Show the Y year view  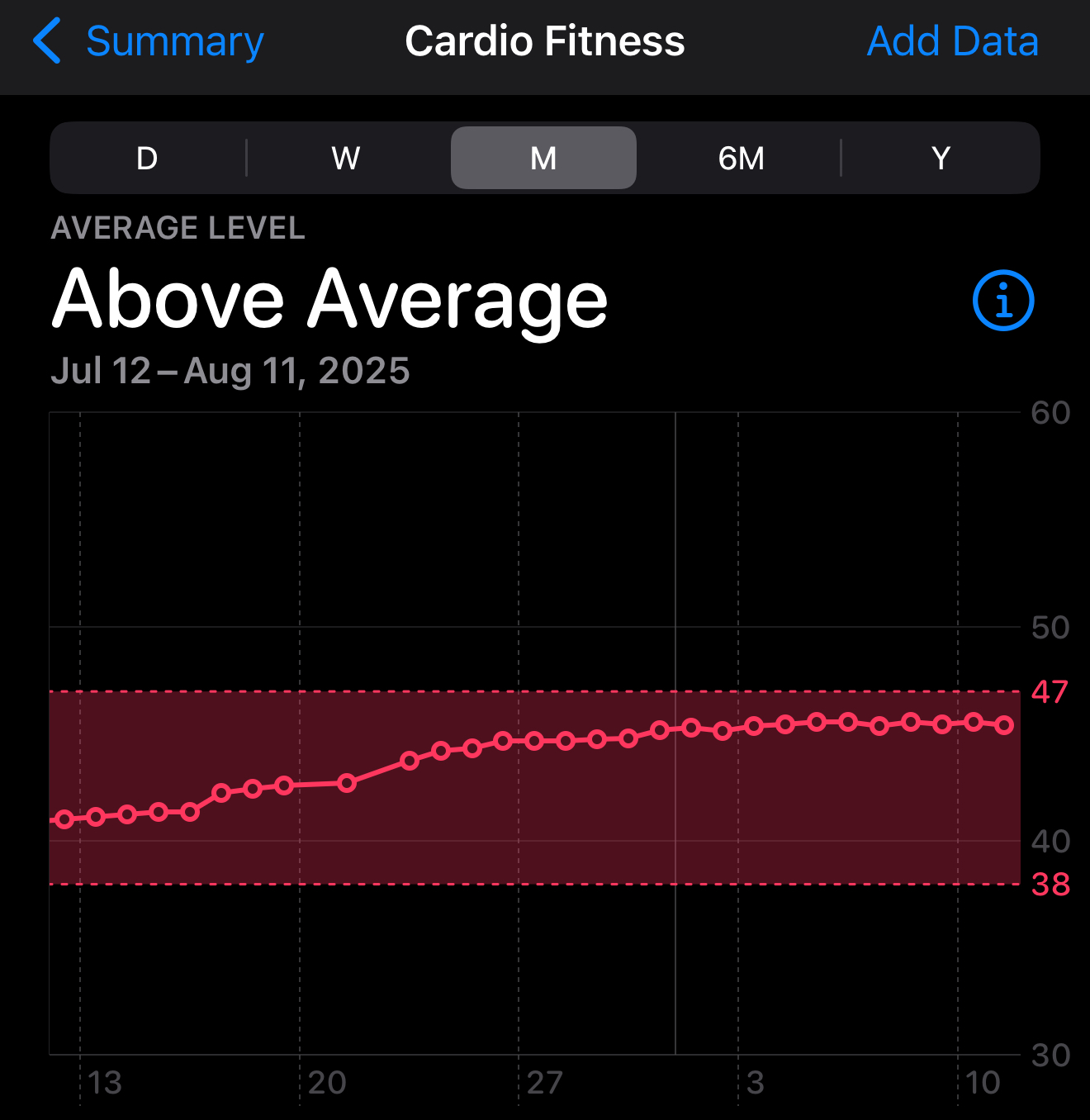point(941,158)
